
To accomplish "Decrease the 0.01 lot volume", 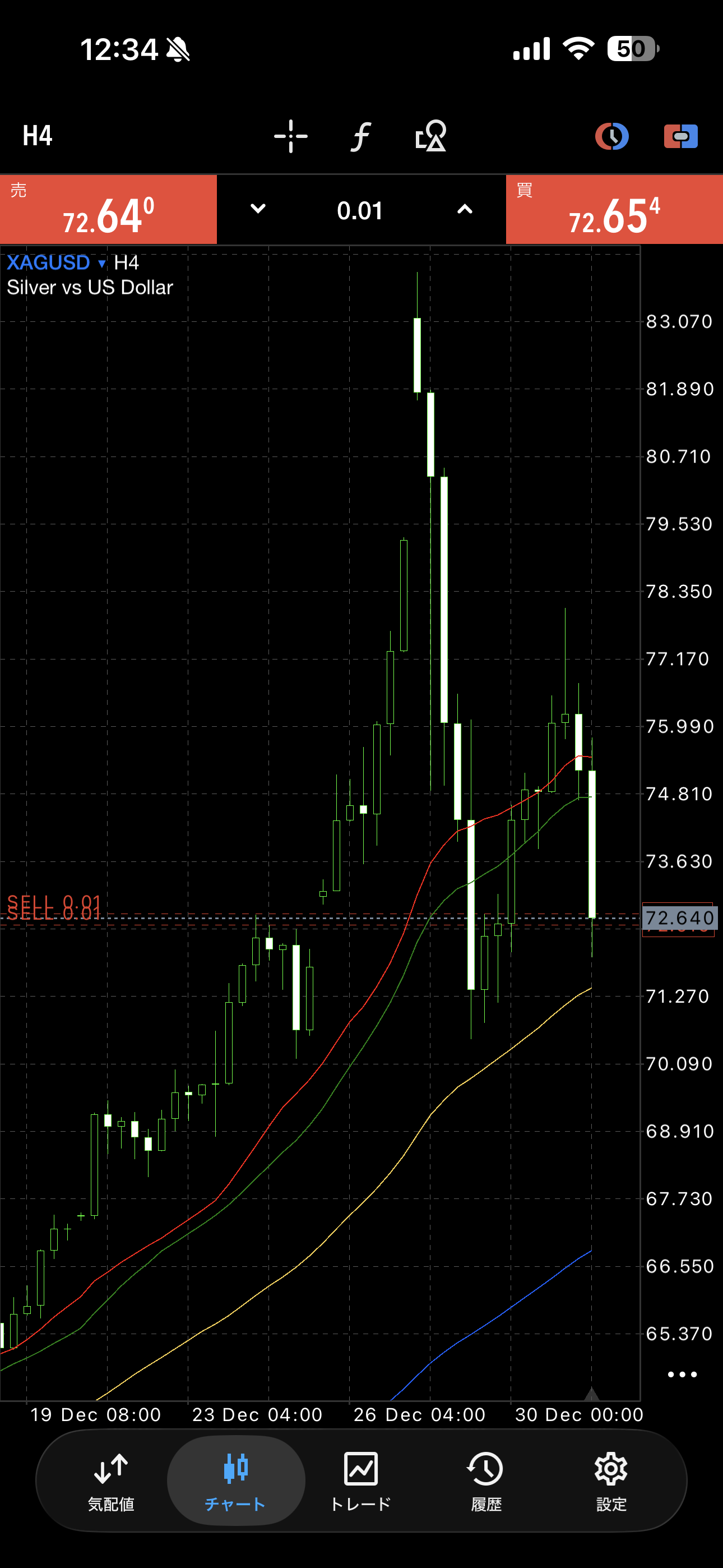I will (x=258, y=209).
